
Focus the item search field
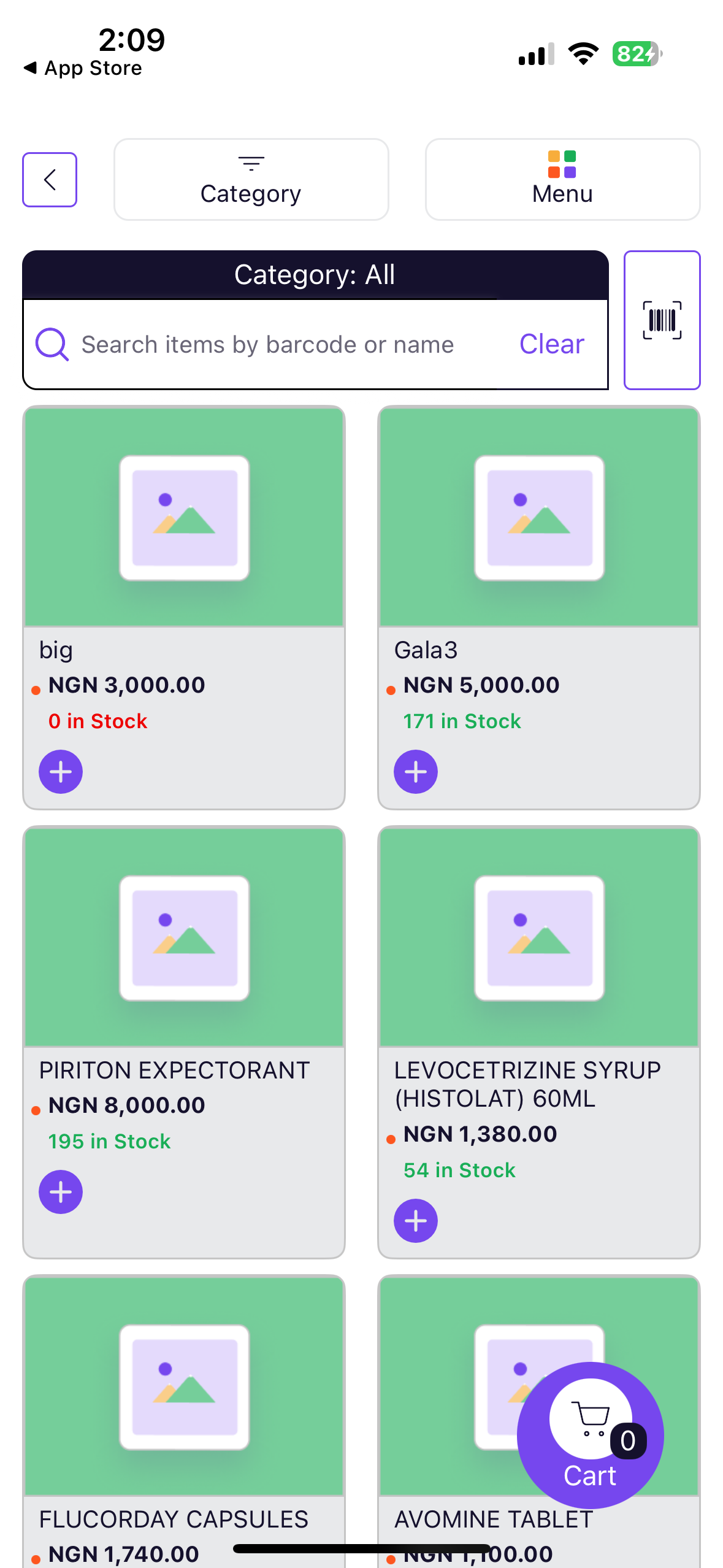[x=267, y=345]
